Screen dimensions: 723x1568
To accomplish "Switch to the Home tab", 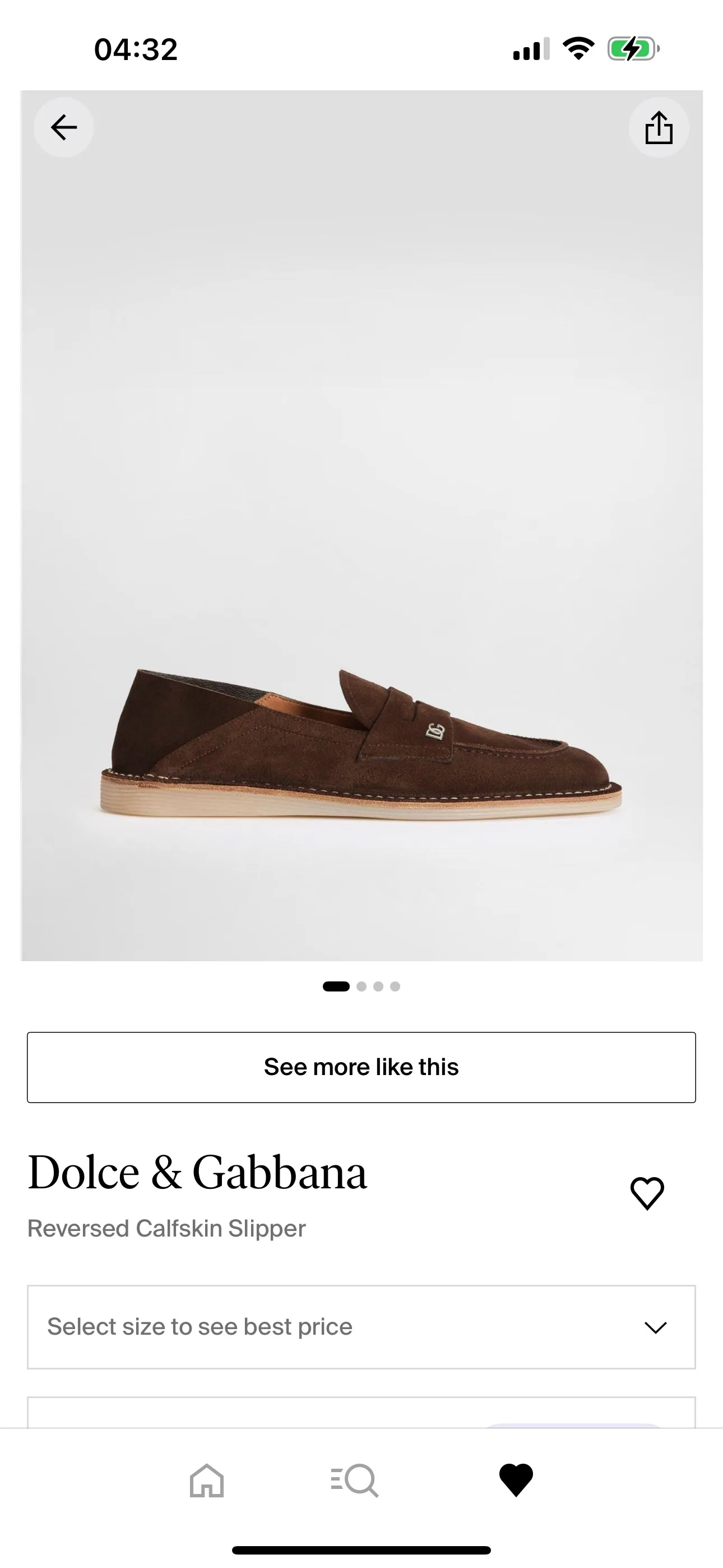I will 207,1480.
